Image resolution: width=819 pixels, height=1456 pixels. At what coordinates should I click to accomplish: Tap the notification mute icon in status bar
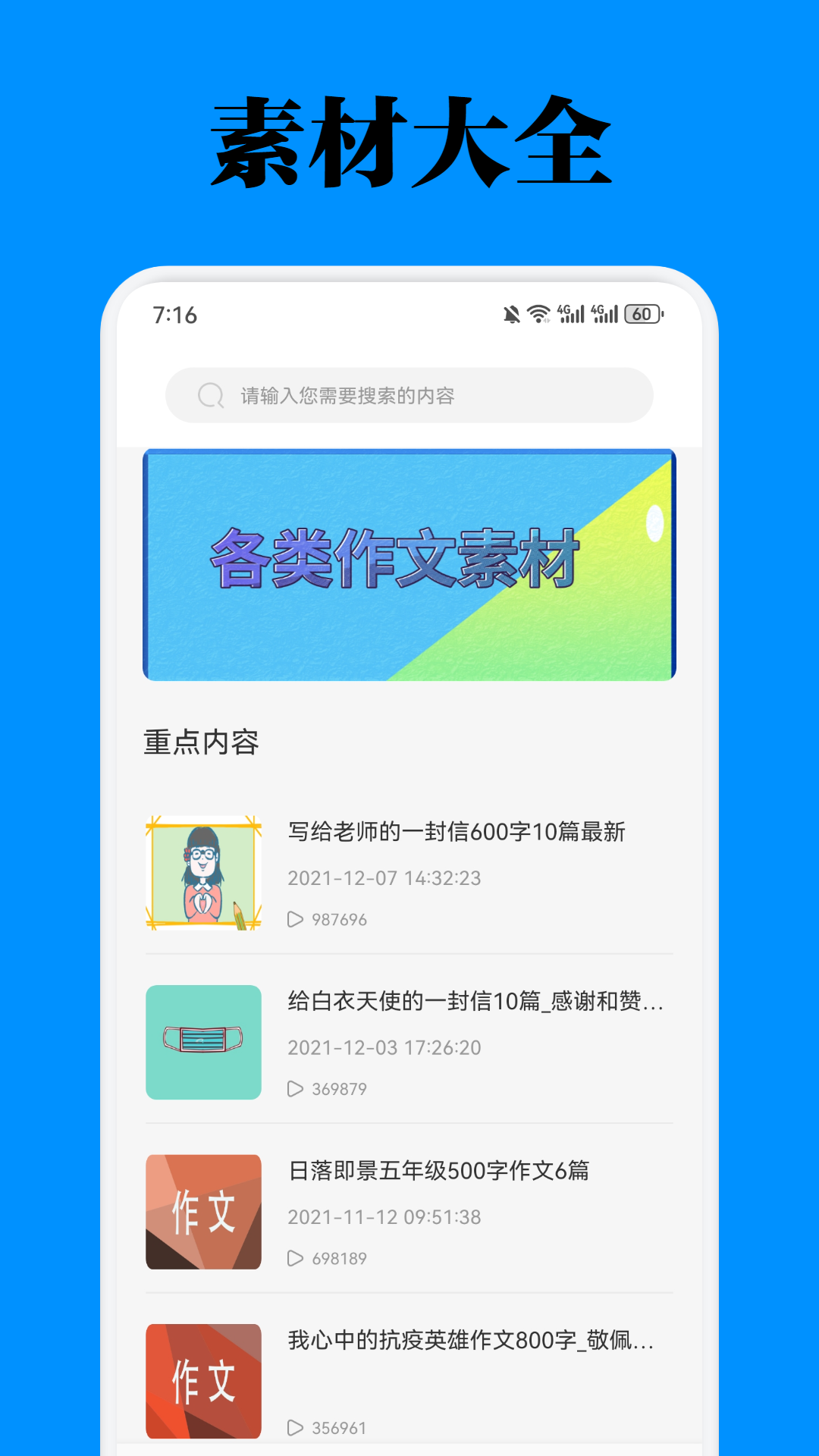pyautogui.click(x=510, y=313)
